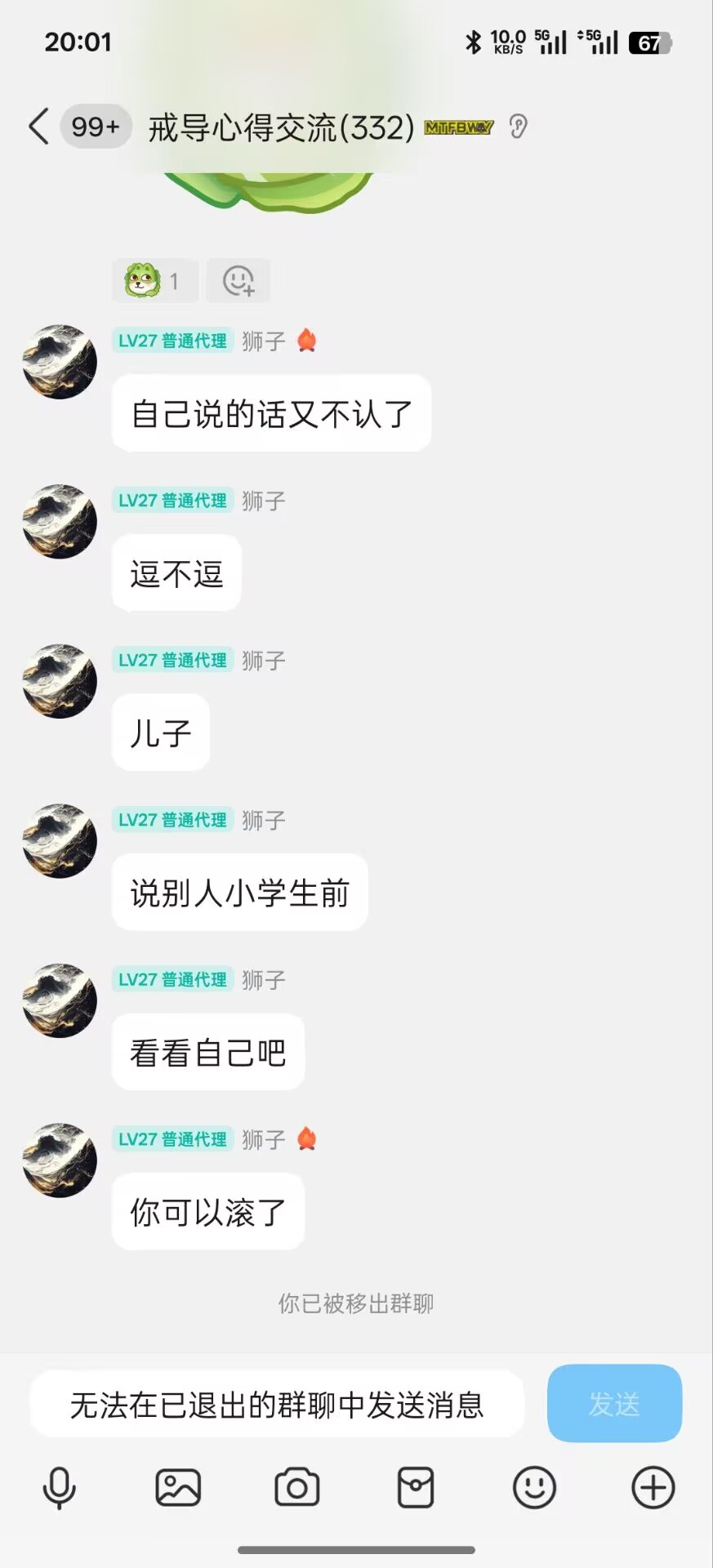713x1568 pixels.
Task: Open 狮子's avatar beside 自己说的话又不认了
Action: click(x=60, y=362)
